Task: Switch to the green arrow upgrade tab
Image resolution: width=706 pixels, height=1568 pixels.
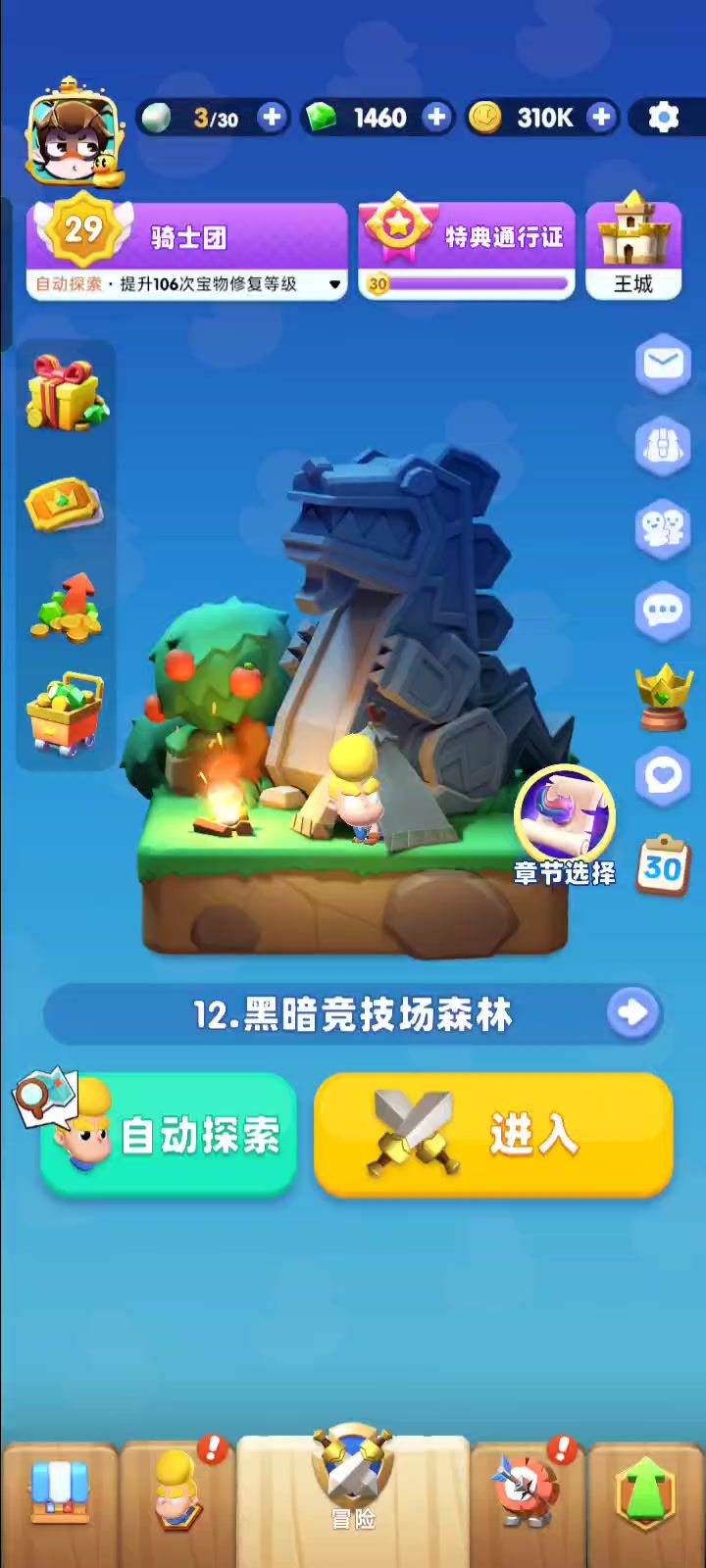Action: pyautogui.click(x=645, y=1494)
